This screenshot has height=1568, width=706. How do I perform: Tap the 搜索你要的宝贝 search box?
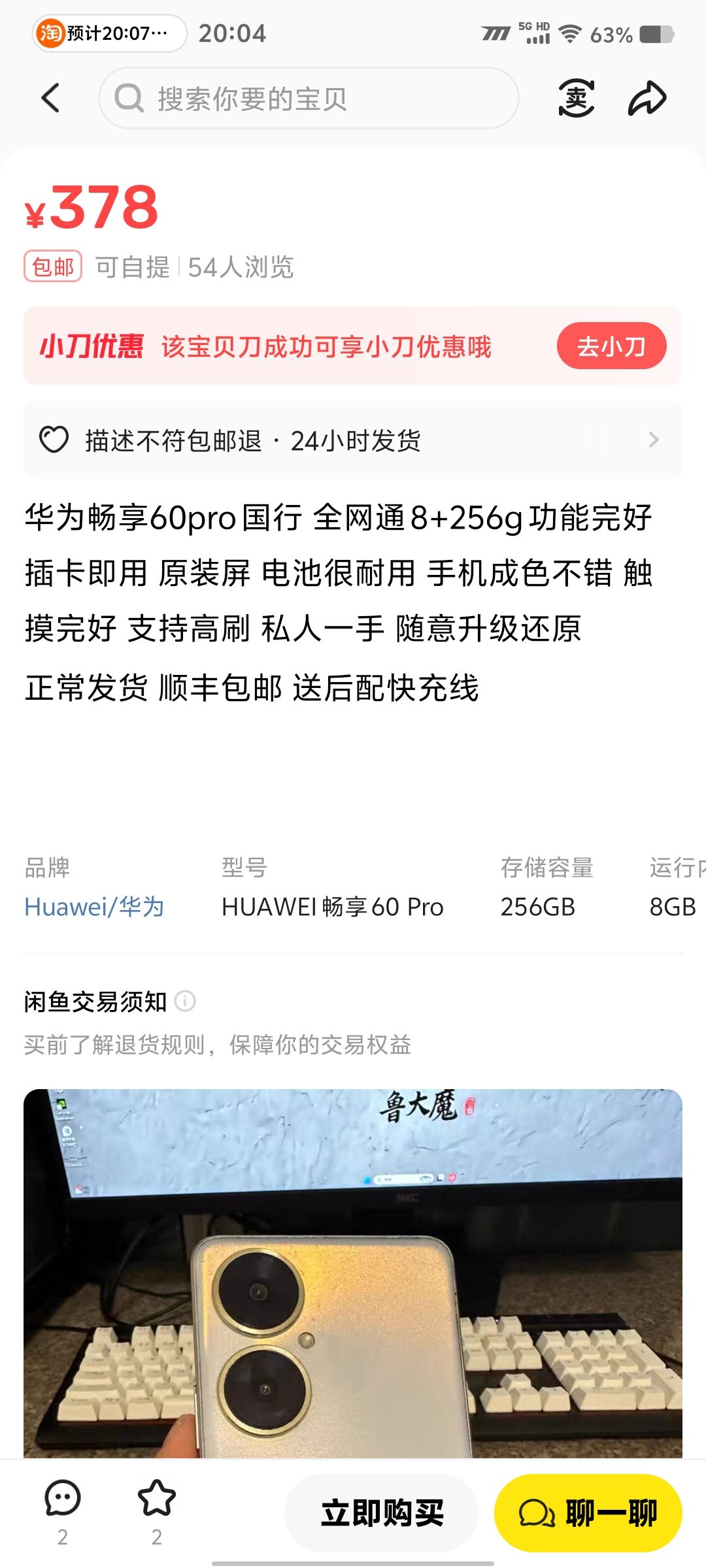[309, 99]
